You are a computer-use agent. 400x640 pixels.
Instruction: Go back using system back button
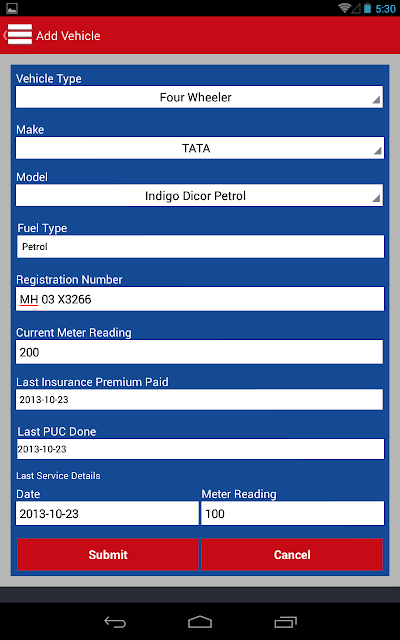115,622
